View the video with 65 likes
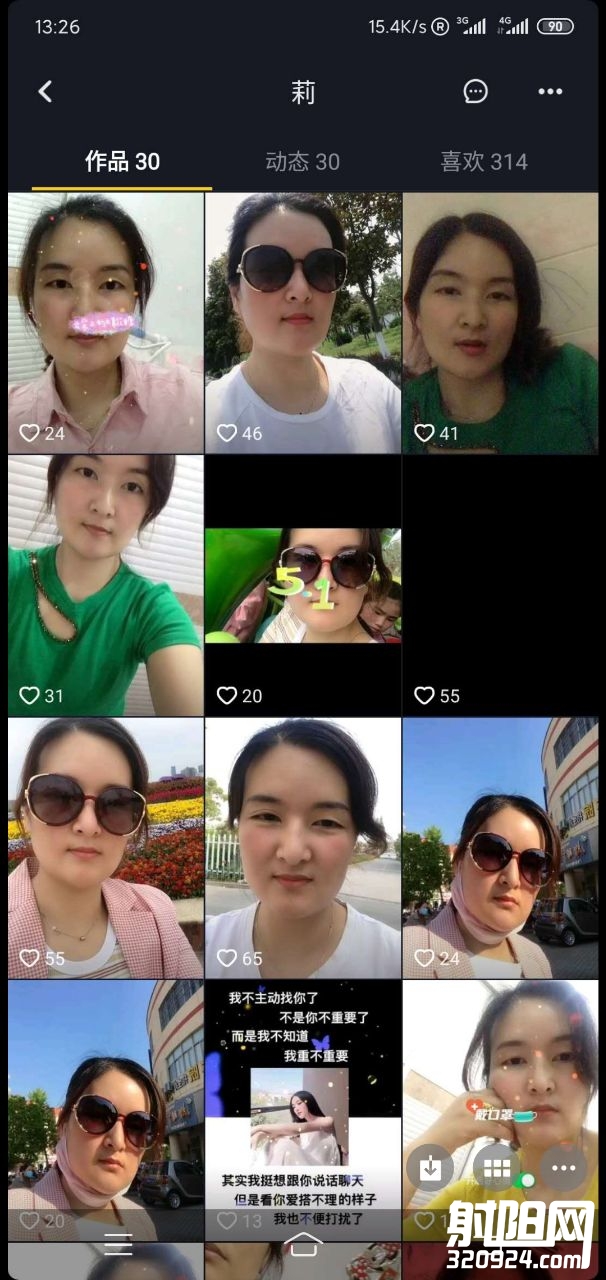The width and height of the screenshot is (606, 1280). pyautogui.click(x=303, y=847)
